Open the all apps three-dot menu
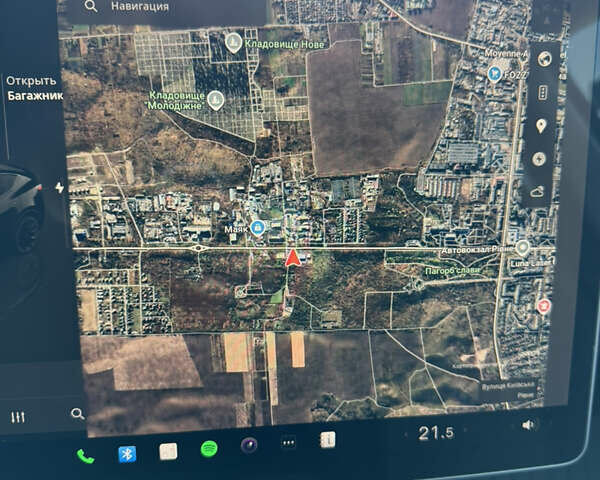This screenshot has width=600, height=480. point(289,442)
